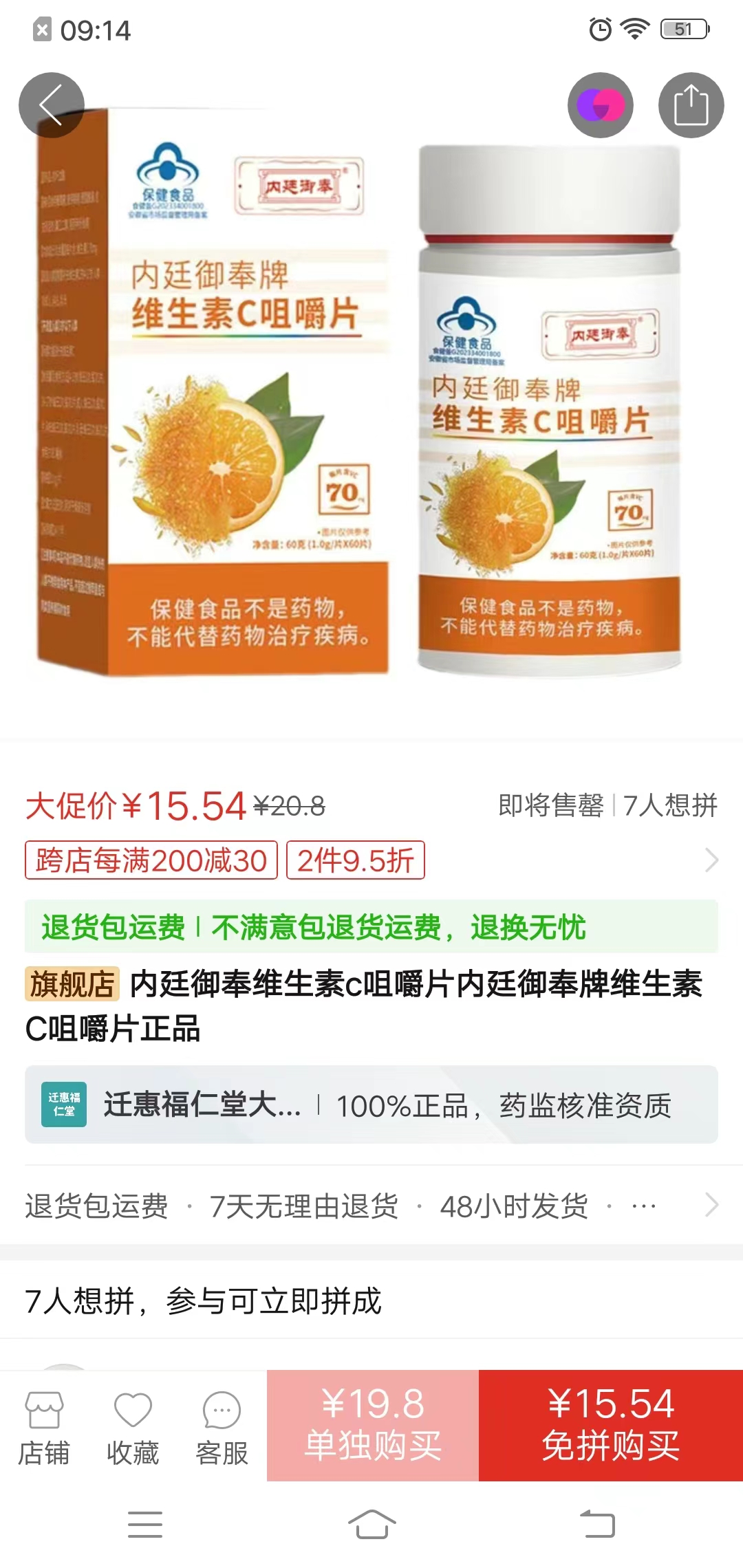
Task: Buy alone for ¥19.8 单独购买
Action: point(373,1426)
